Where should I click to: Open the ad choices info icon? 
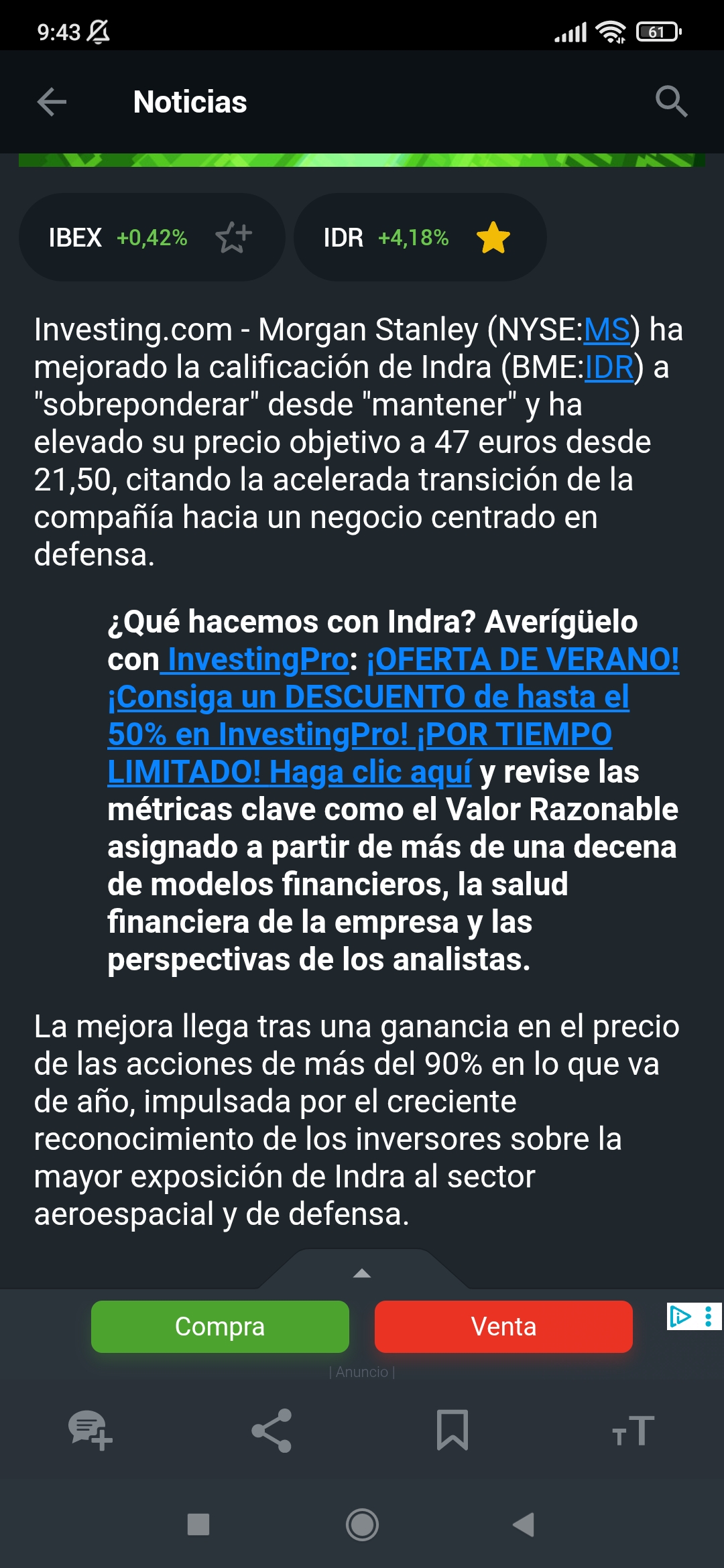pyautogui.click(x=680, y=1316)
